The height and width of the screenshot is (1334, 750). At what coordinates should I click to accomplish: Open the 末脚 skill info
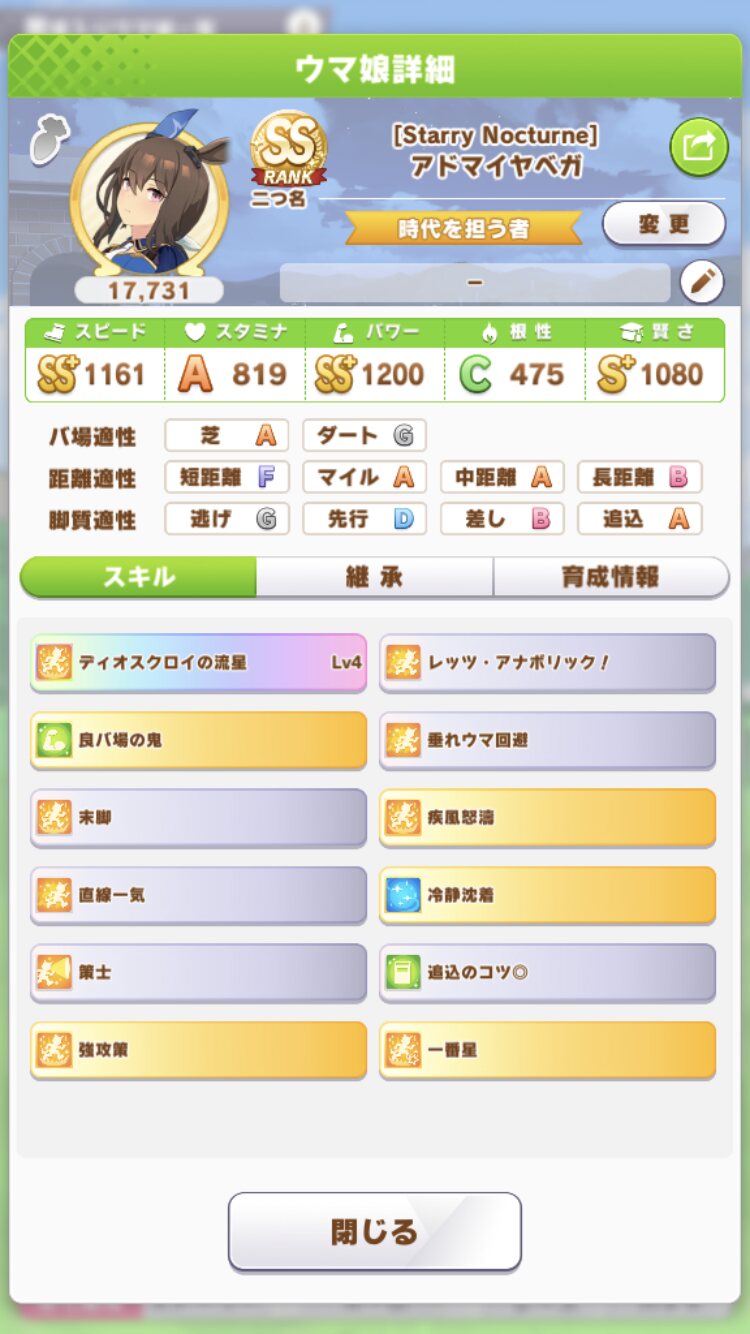199,817
